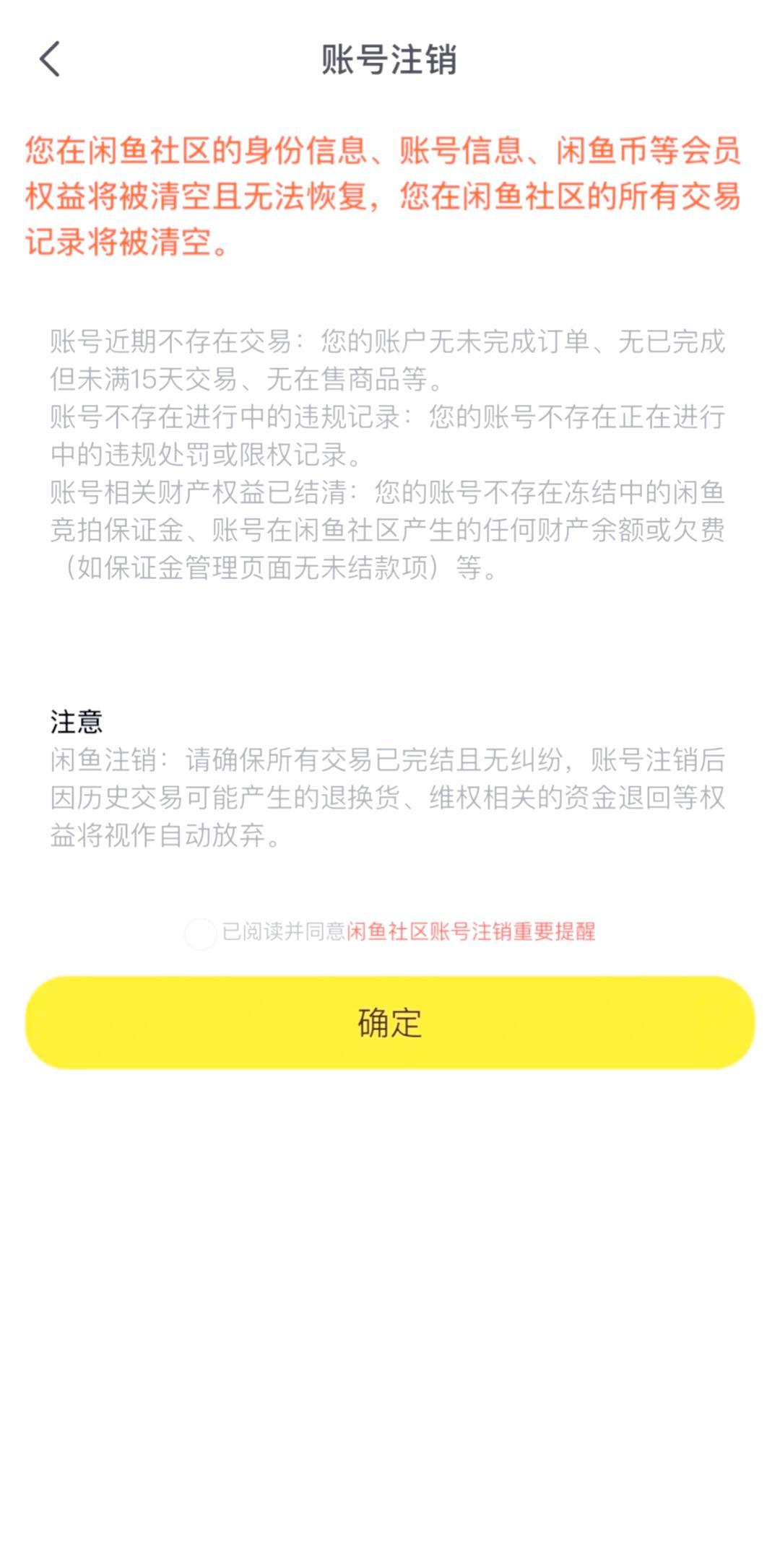This screenshot has width=780, height=1568.
Task: Select the 自动放弃 warning line
Action: pyautogui.click(x=166, y=837)
